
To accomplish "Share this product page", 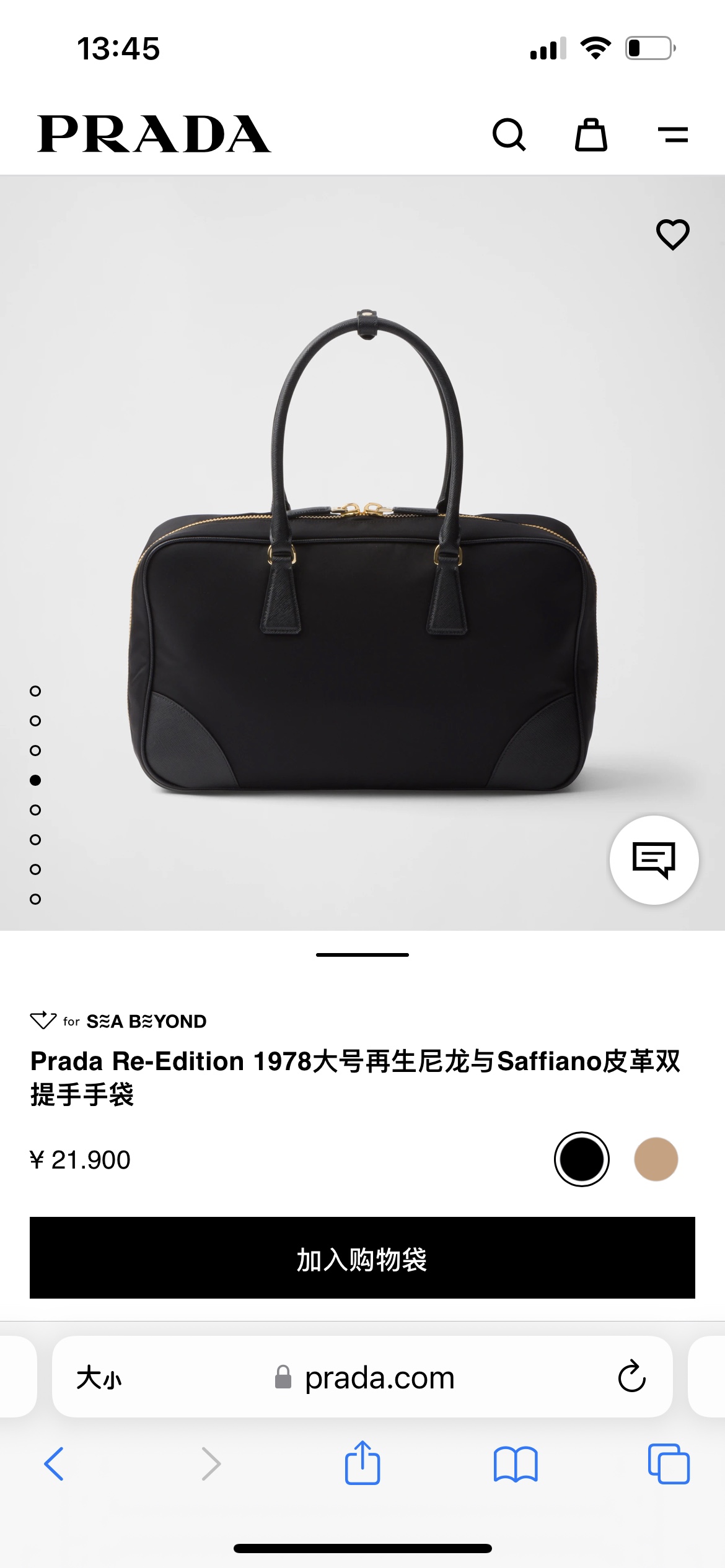I will coord(362,1464).
